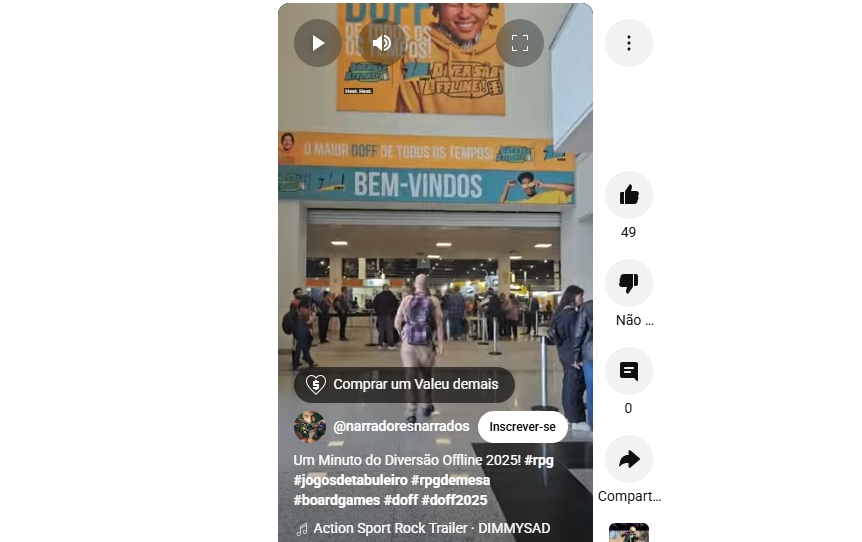Open the @narradoresnarrados channel
This screenshot has width=862, height=542.
click(401, 426)
